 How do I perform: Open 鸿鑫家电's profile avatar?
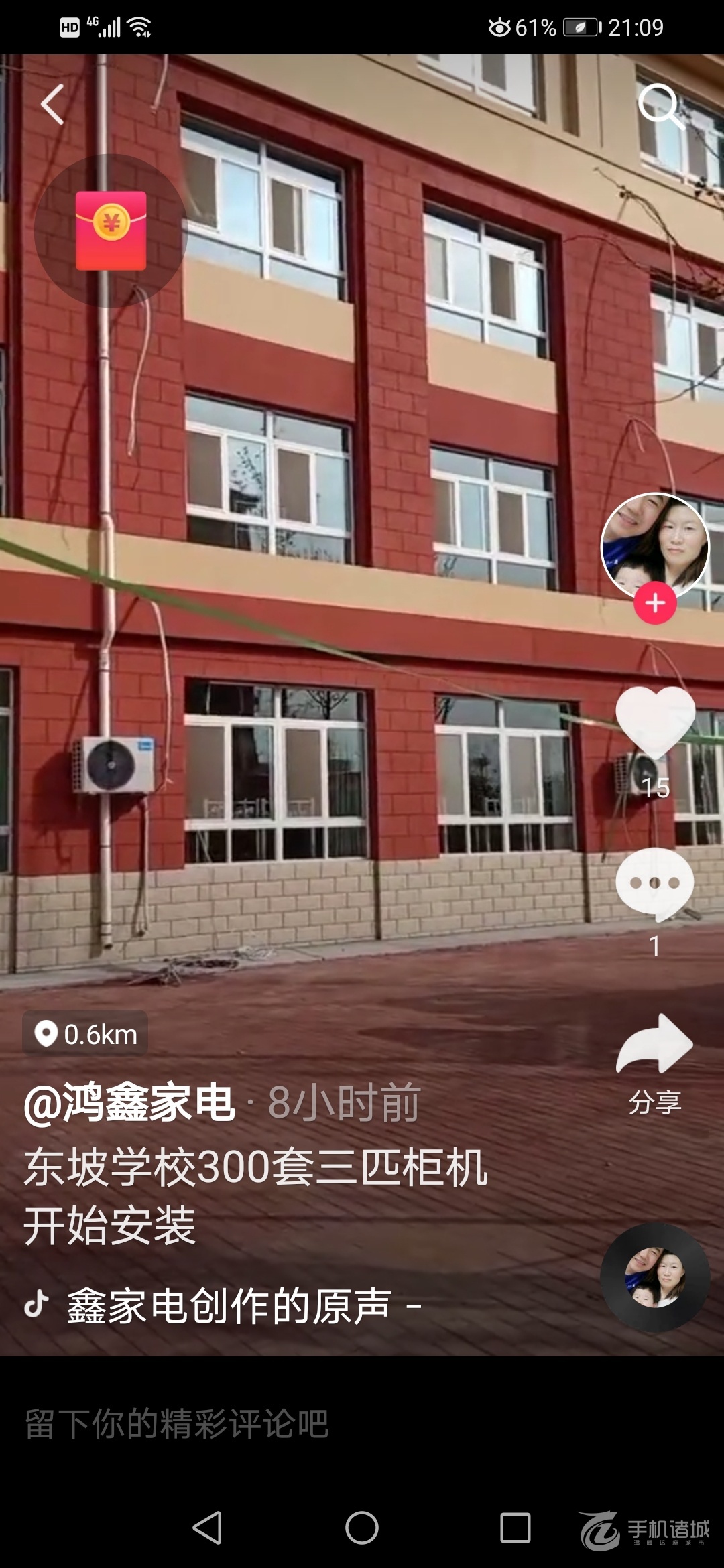[655, 545]
